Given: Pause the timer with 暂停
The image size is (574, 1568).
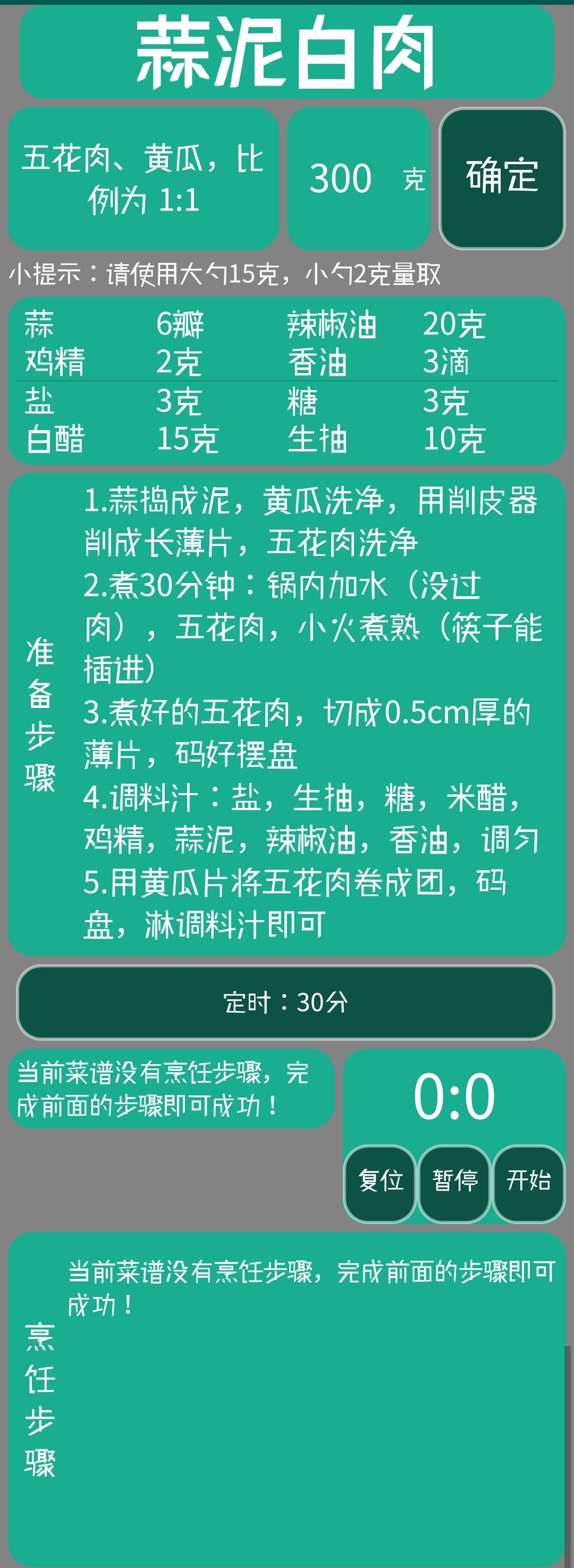Looking at the screenshot, I should click(x=454, y=1183).
